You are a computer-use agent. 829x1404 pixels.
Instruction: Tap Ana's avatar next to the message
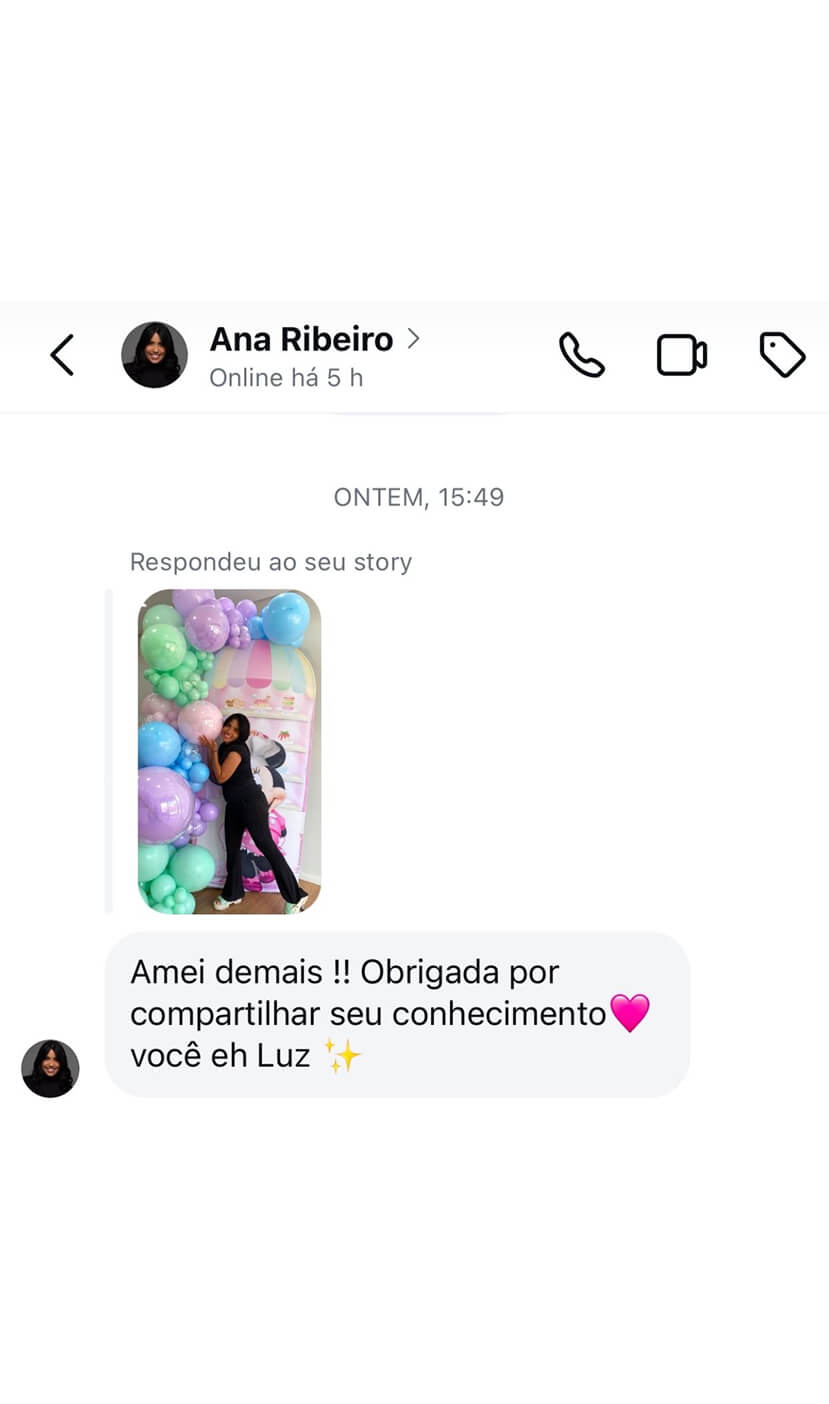(x=50, y=1068)
